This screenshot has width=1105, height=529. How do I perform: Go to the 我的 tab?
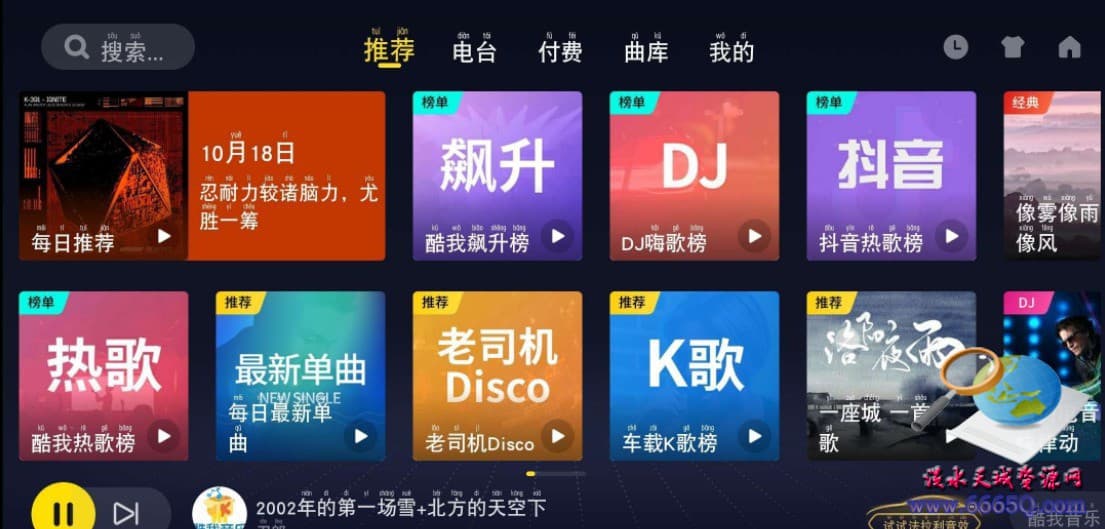click(x=731, y=50)
